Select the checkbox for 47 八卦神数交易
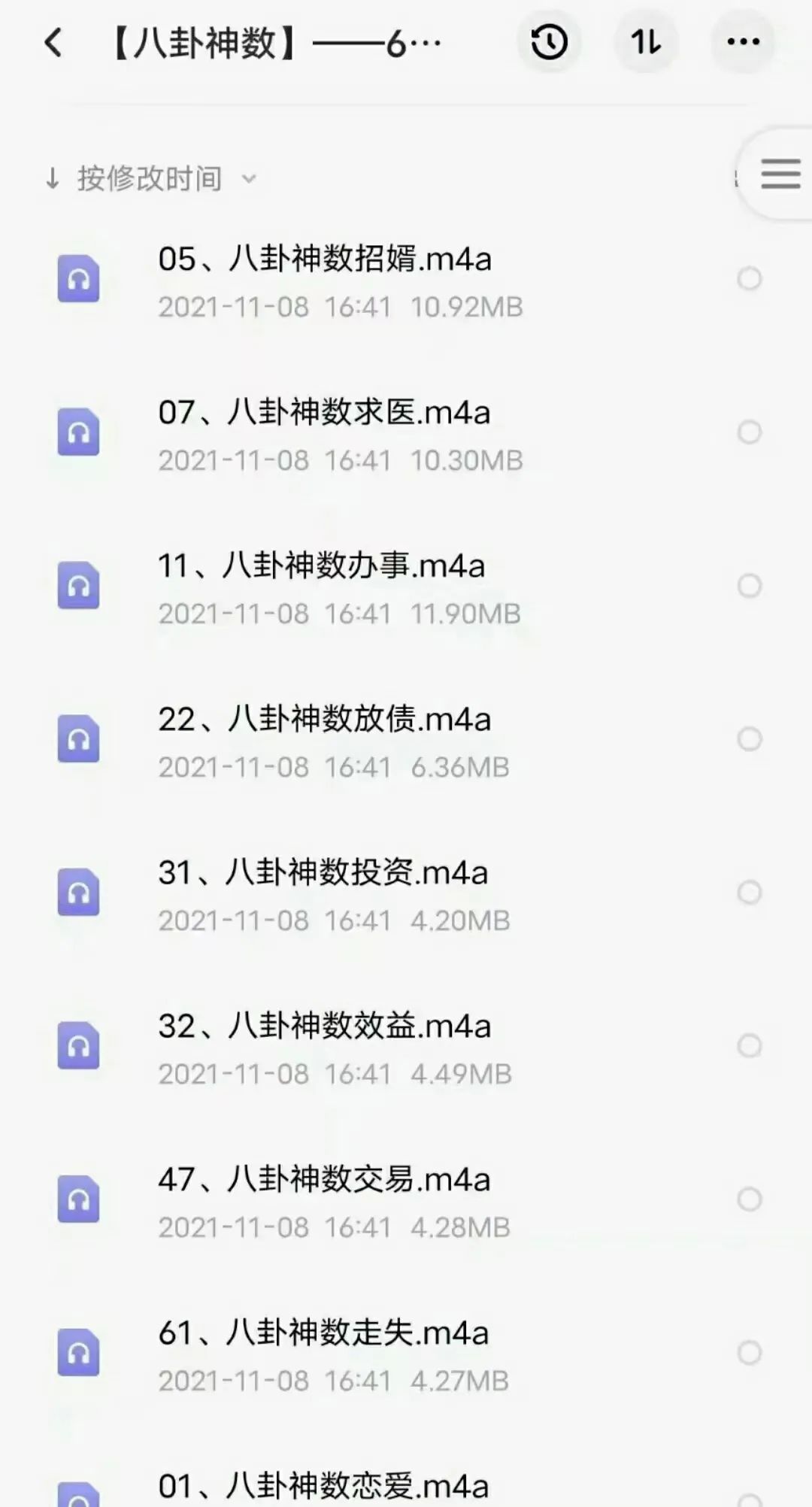Viewport: 812px width, 1507px height. [747, 1198]
